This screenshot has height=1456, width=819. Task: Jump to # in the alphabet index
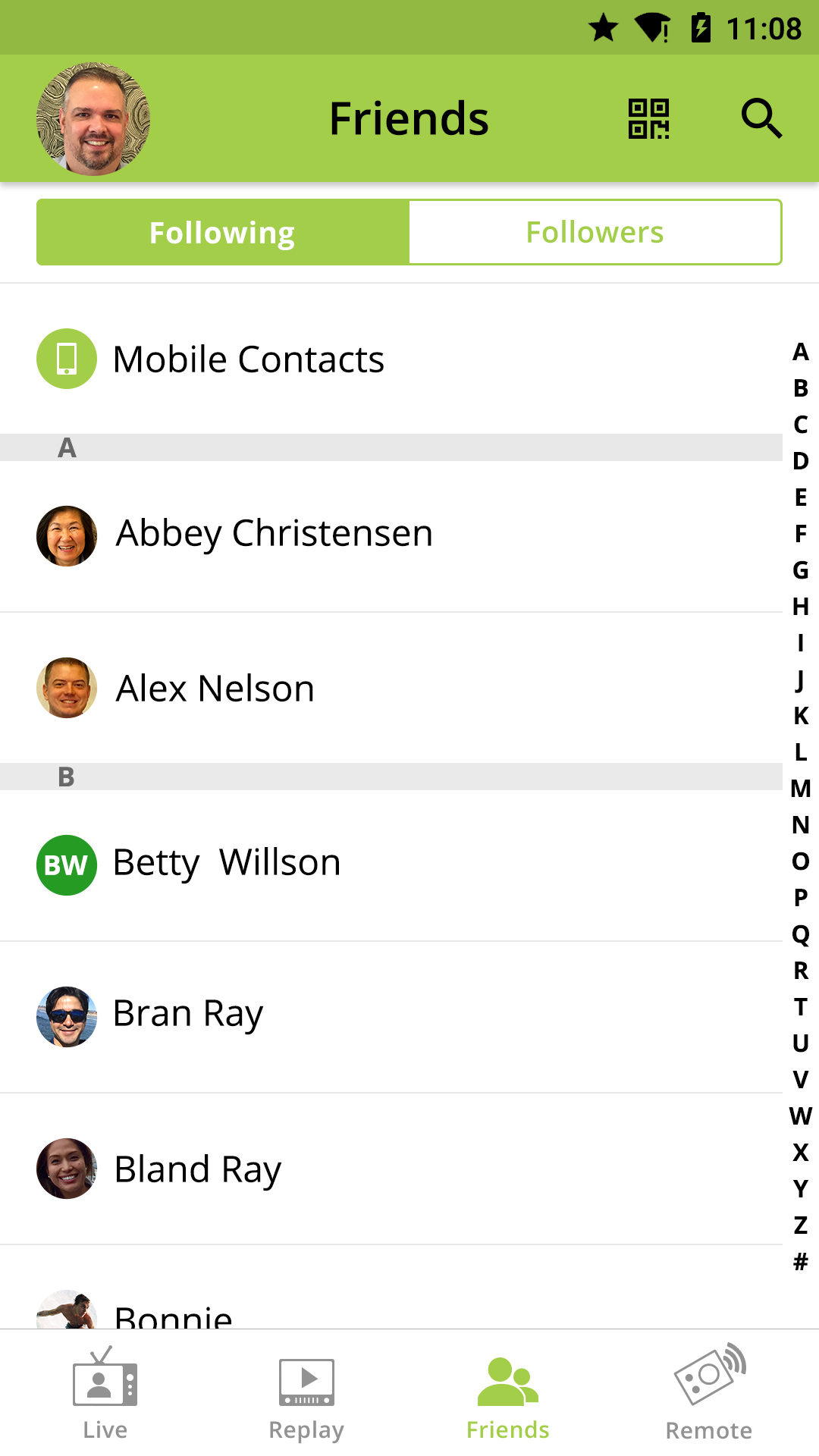click(801, 1262)
